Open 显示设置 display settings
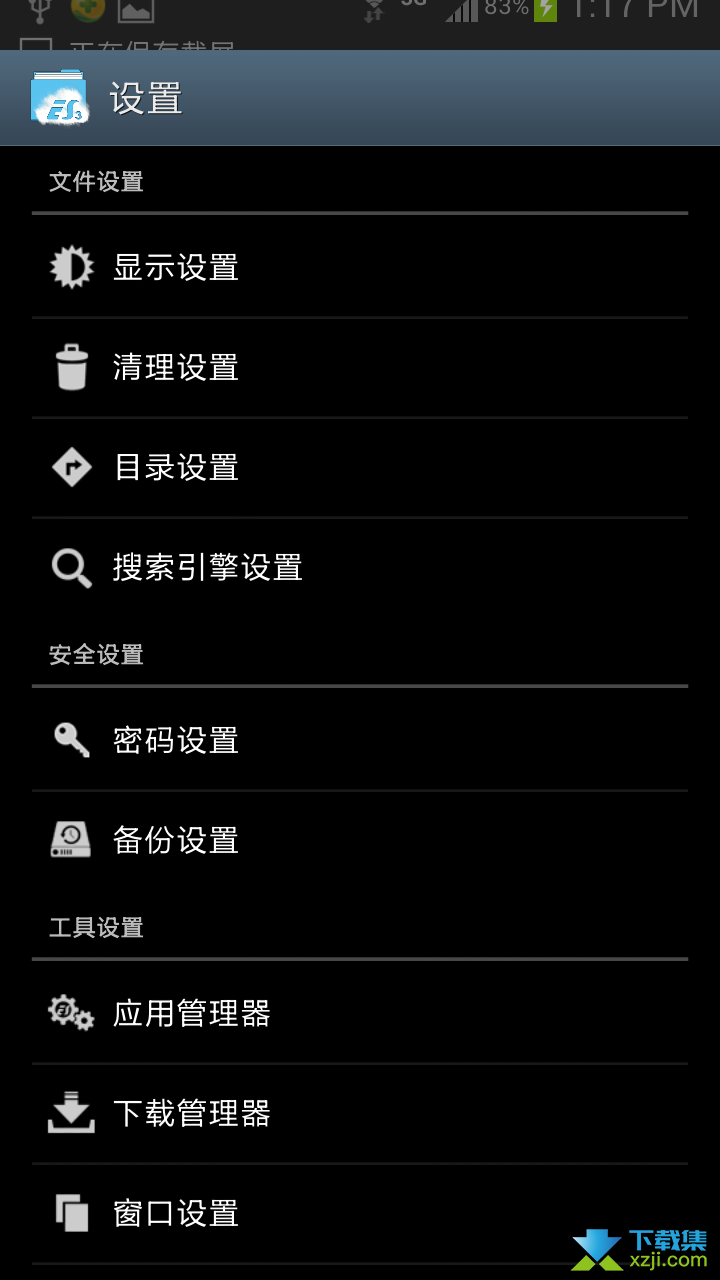 tap(360, 268)
